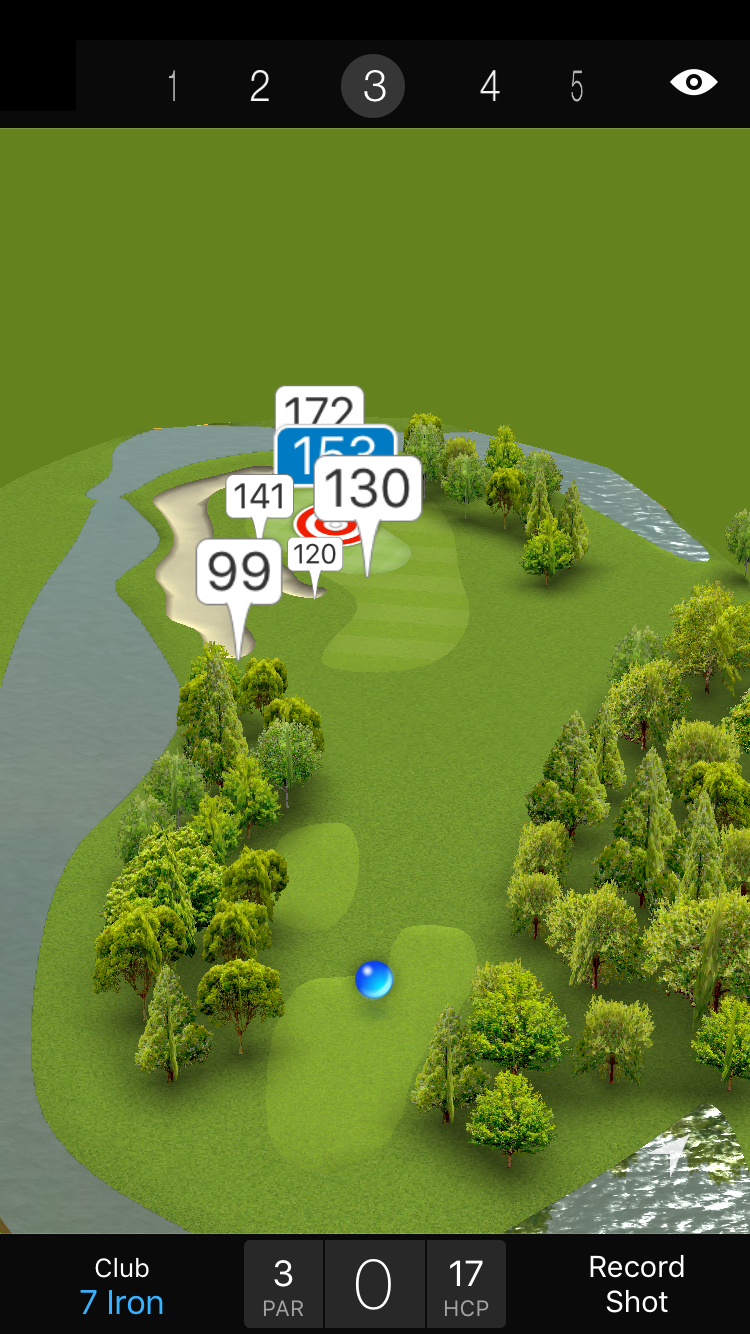This screenshot has width=750, height=1334.
Task: Switch to hole 2
Action: coord(260,87)
